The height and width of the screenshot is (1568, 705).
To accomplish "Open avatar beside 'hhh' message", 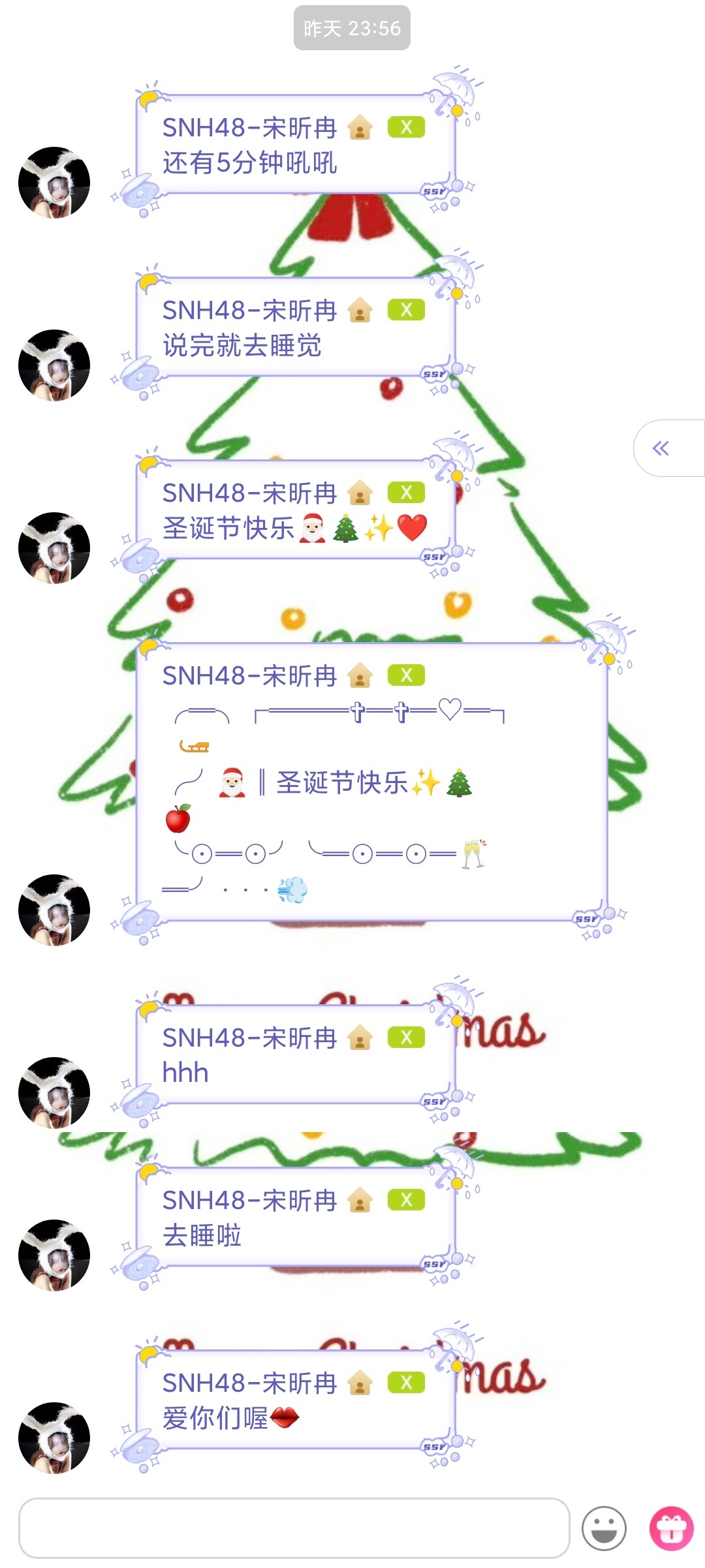I will 54,1093.
